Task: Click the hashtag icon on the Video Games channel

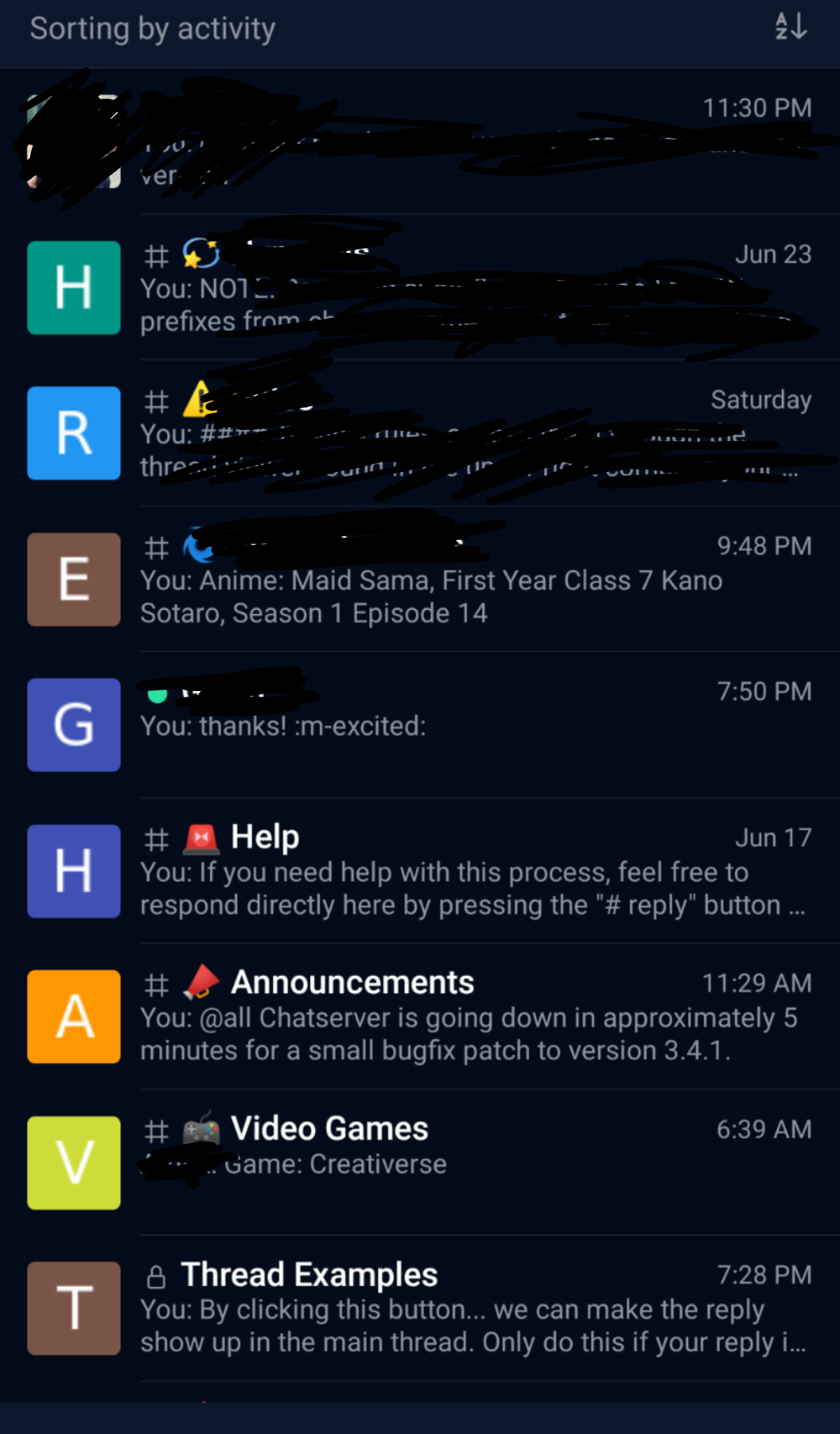Action: [155, 1129]
